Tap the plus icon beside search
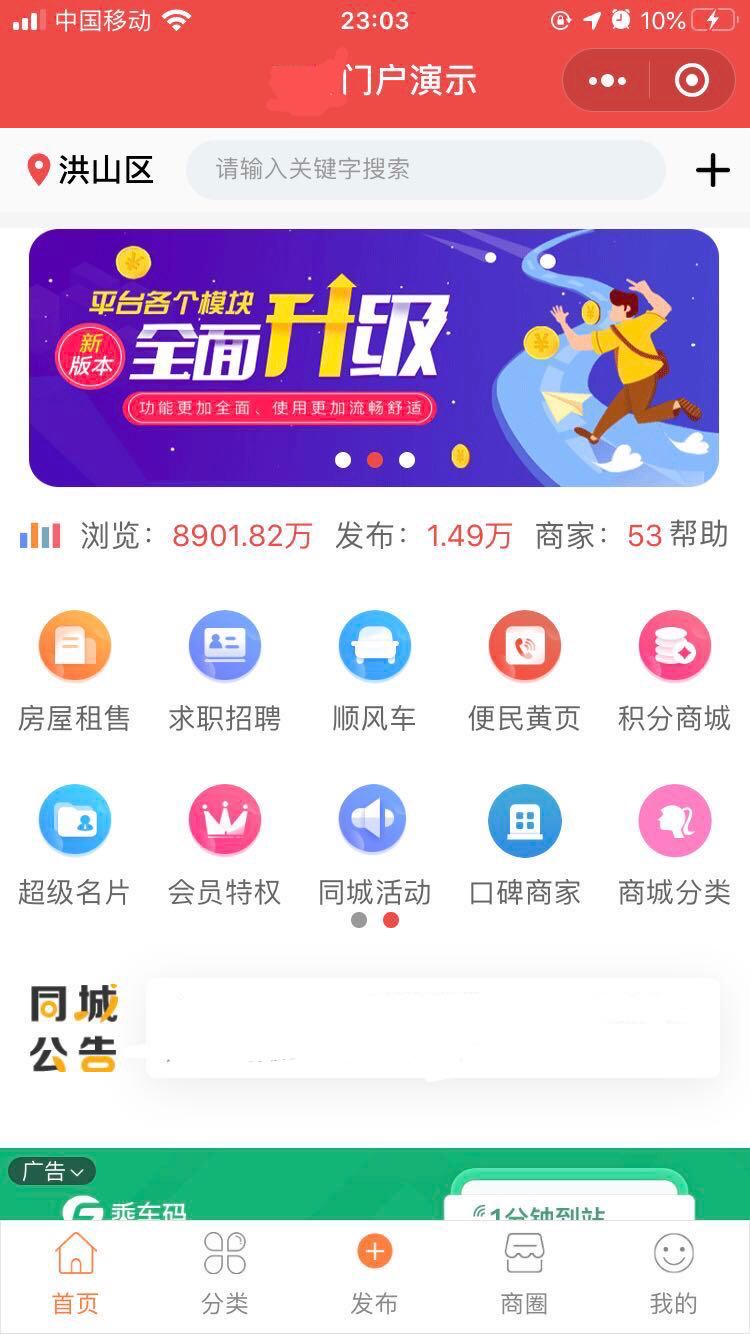750x1334 pixels. point(713,171)
